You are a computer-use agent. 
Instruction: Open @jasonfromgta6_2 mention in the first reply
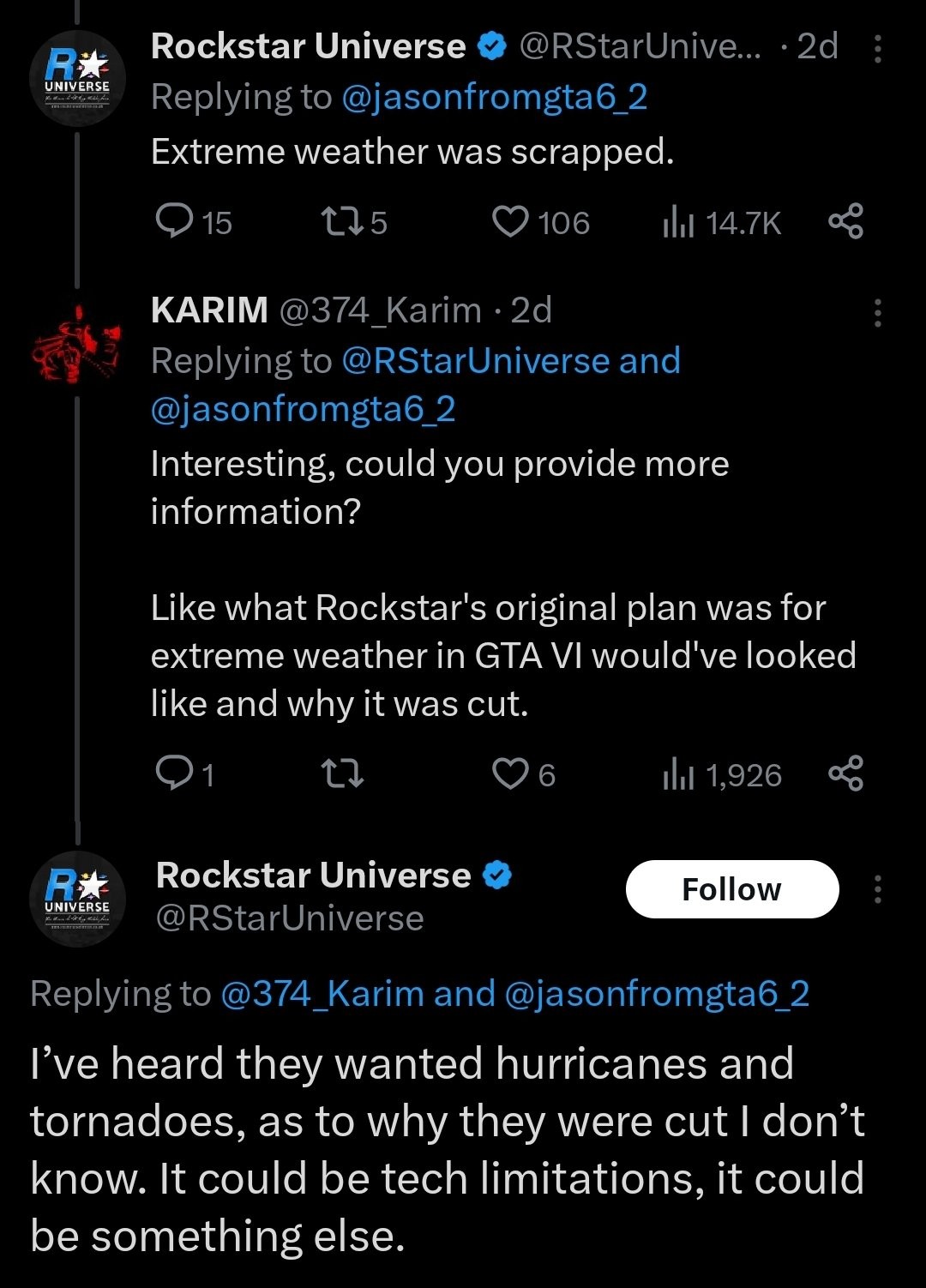tap(494, 97)
